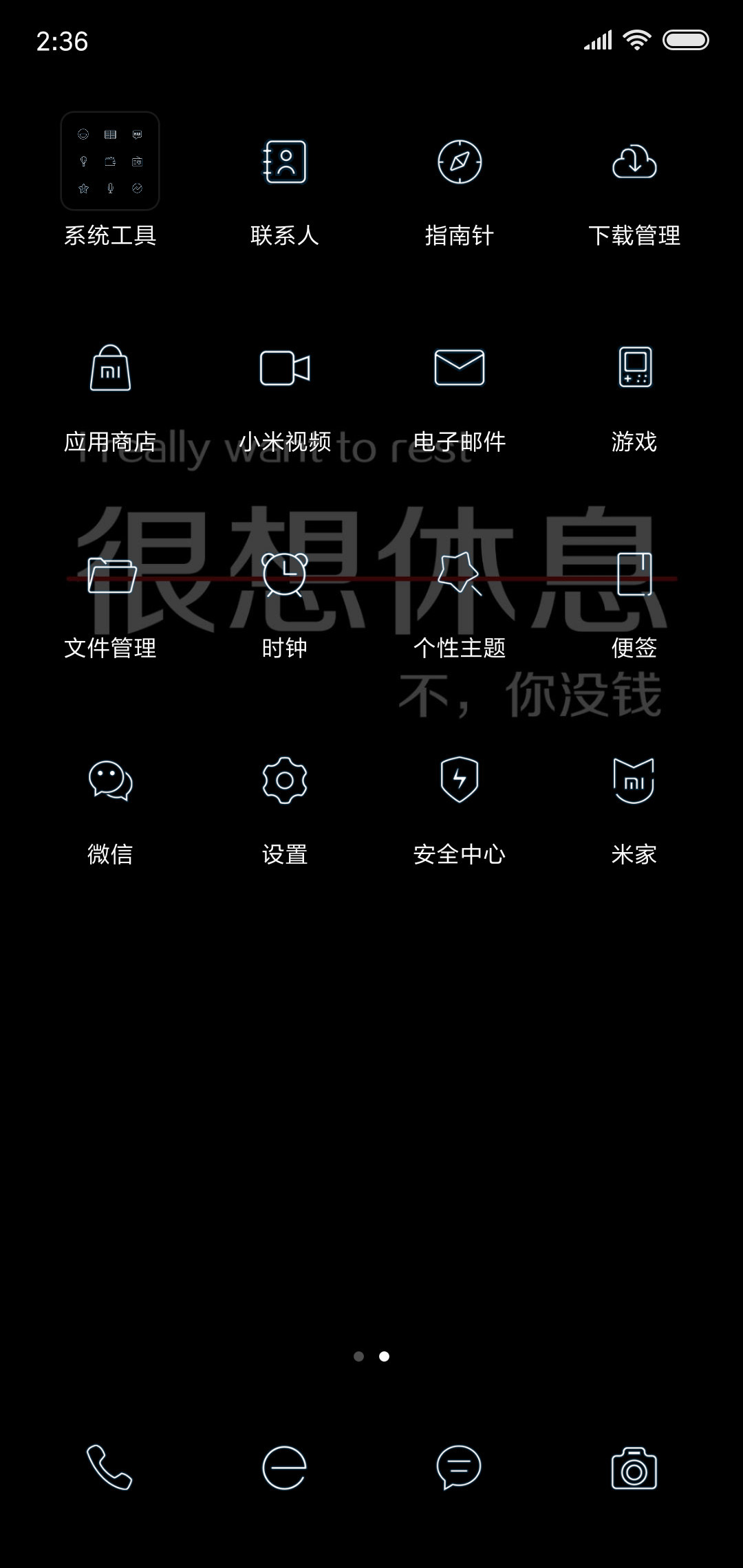Launch the browser from the dock
This screenshot has width=743, height=1568.
[x=284, y=1468]
